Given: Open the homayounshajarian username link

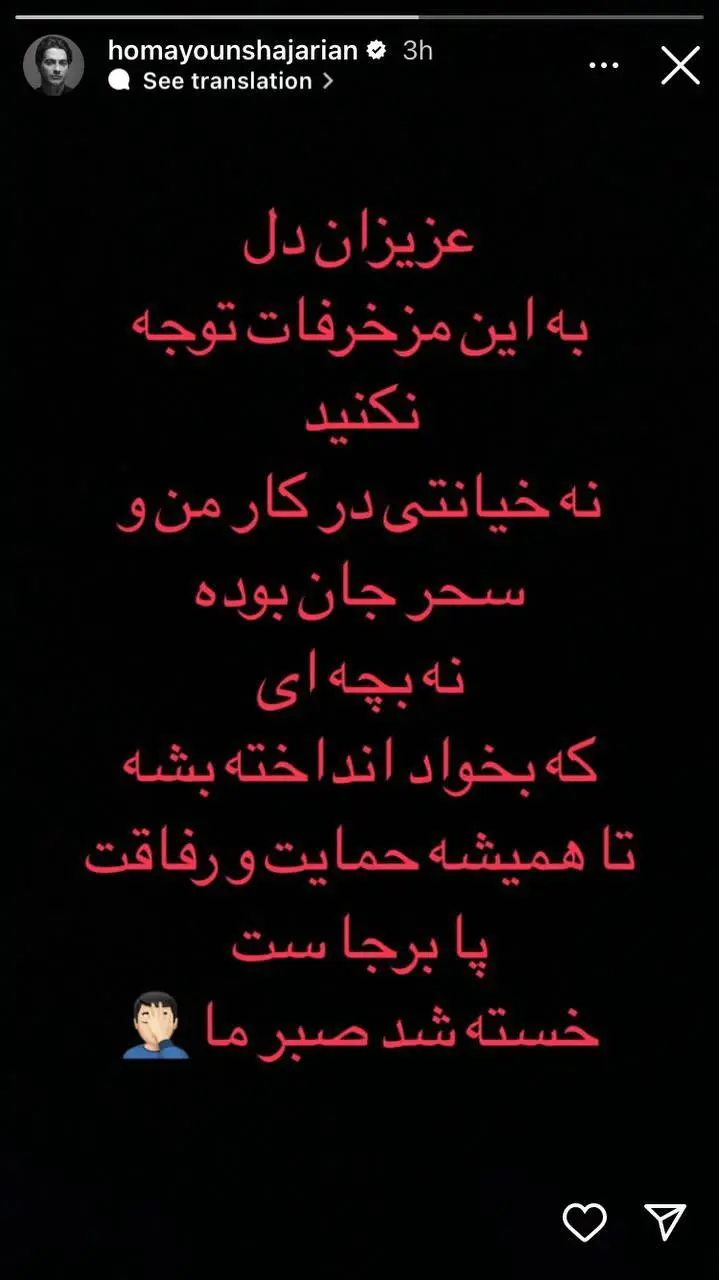Looking at the screenshot, I should click(x=234, y=50).
